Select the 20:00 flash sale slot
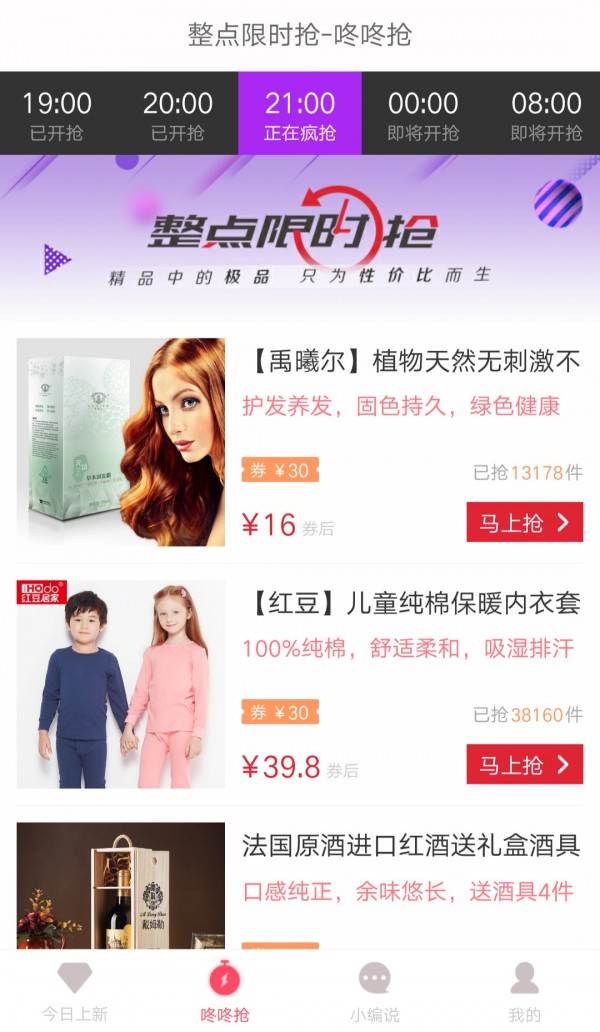 178,114
